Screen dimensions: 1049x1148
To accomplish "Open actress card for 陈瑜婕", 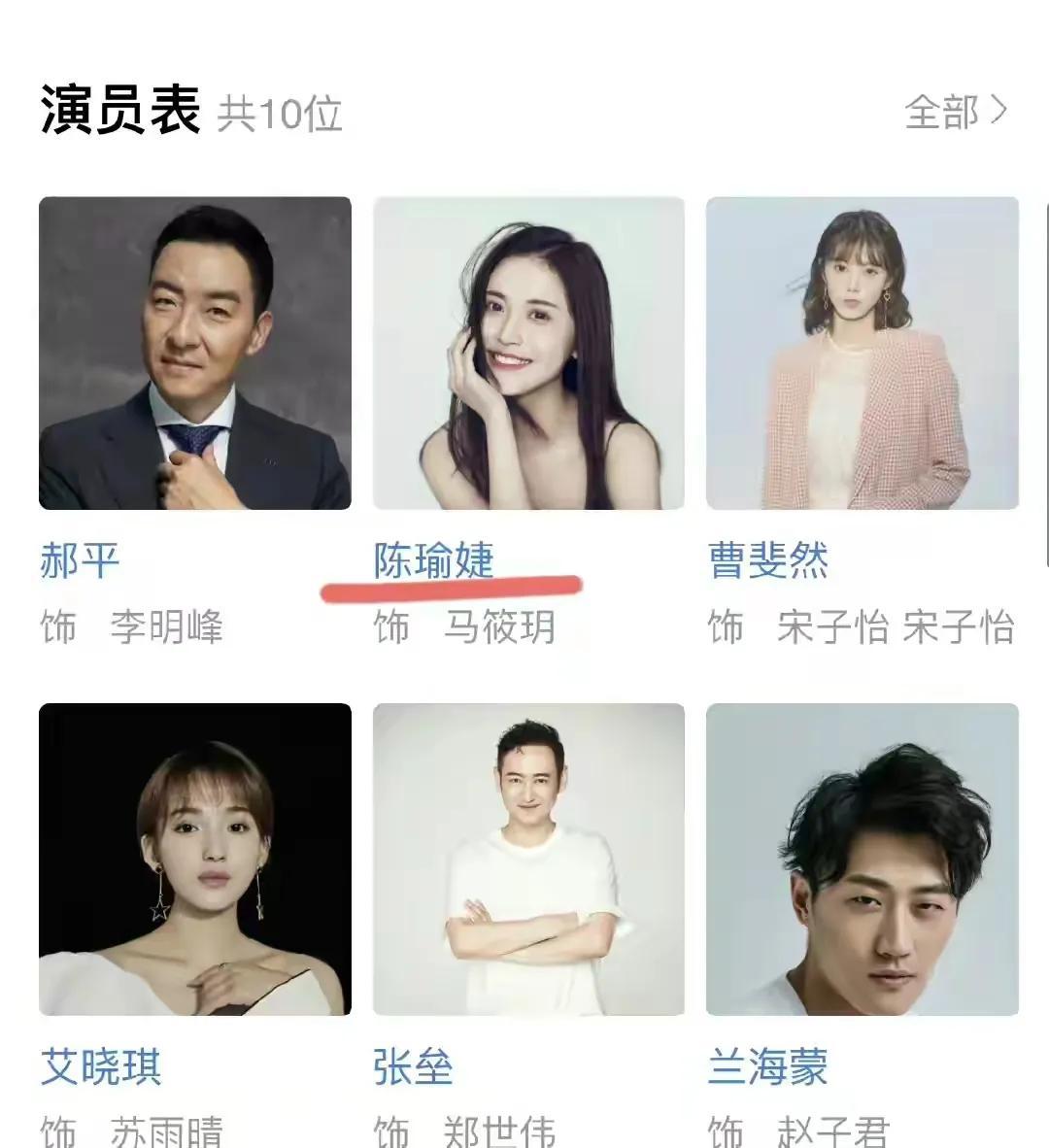I will pyautogui.click(x=529, y=354).
